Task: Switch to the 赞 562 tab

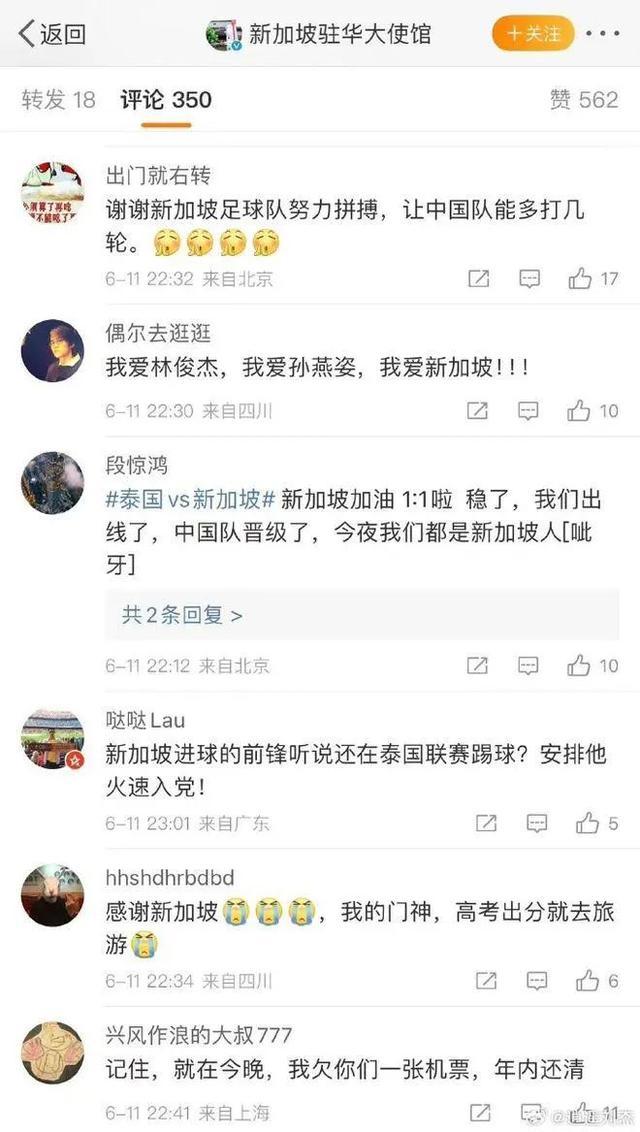Action: click(x=584, y=99)
